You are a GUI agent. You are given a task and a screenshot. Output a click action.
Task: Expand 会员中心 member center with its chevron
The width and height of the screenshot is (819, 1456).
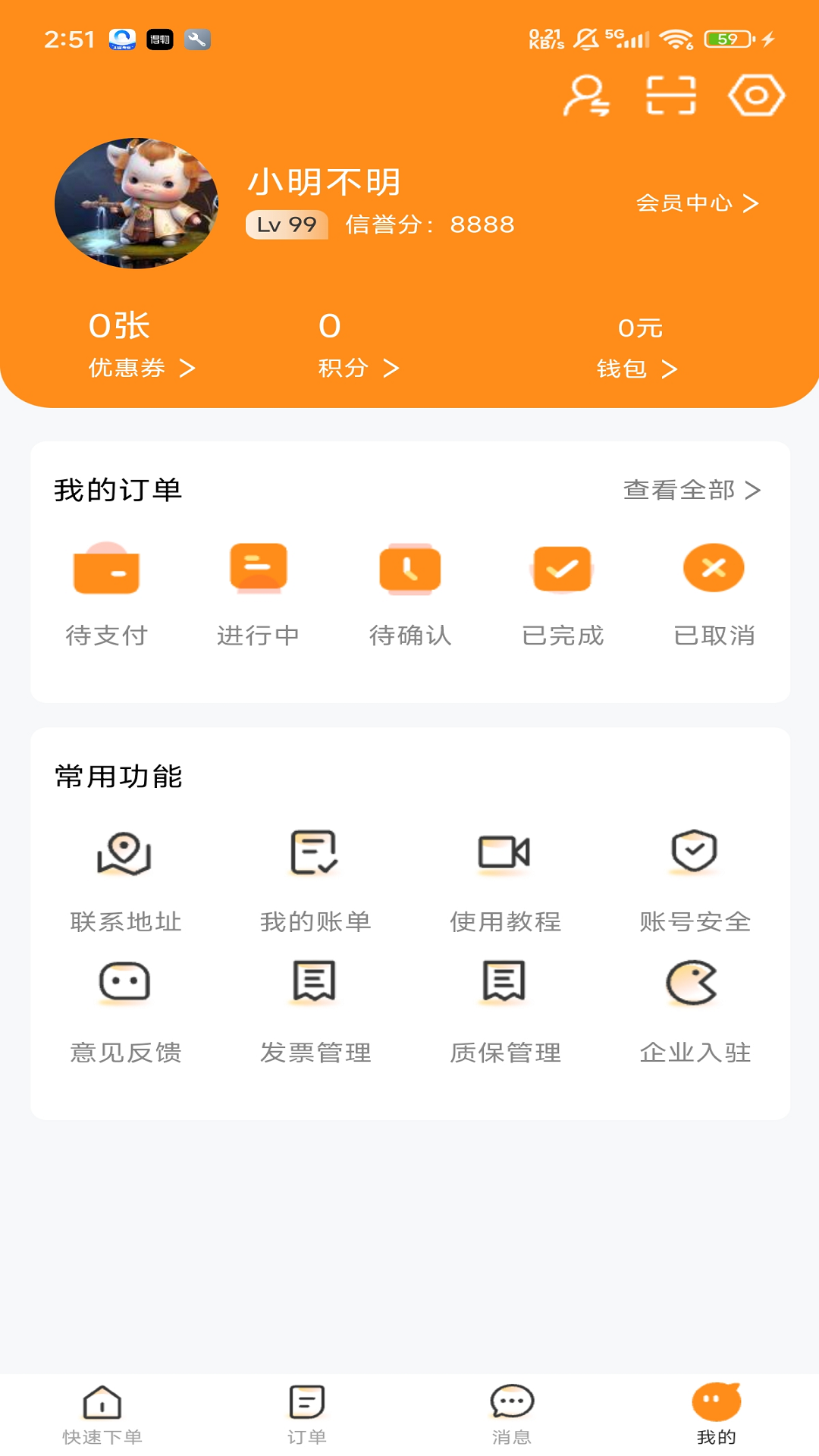click(x=698, y=203)
